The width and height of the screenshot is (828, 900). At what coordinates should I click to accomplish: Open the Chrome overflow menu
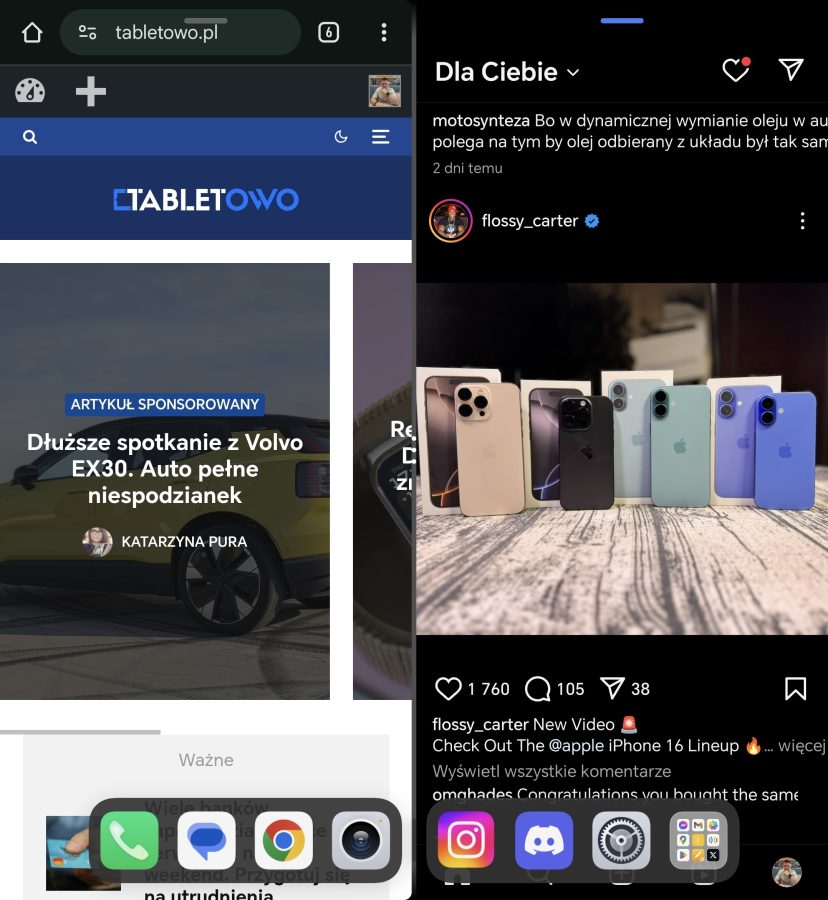tap(384, 33)
